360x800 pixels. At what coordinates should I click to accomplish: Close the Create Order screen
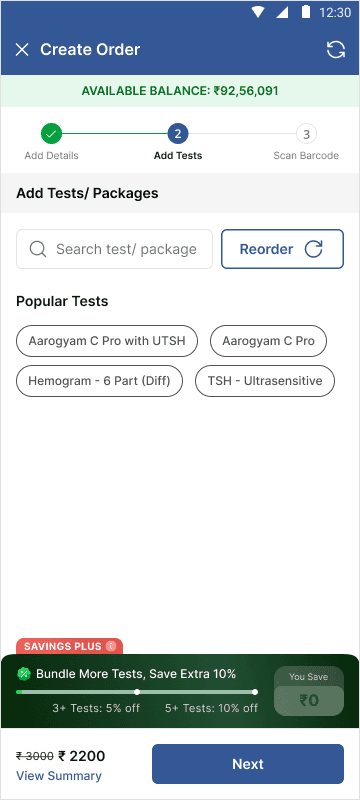tap(22, 49)
